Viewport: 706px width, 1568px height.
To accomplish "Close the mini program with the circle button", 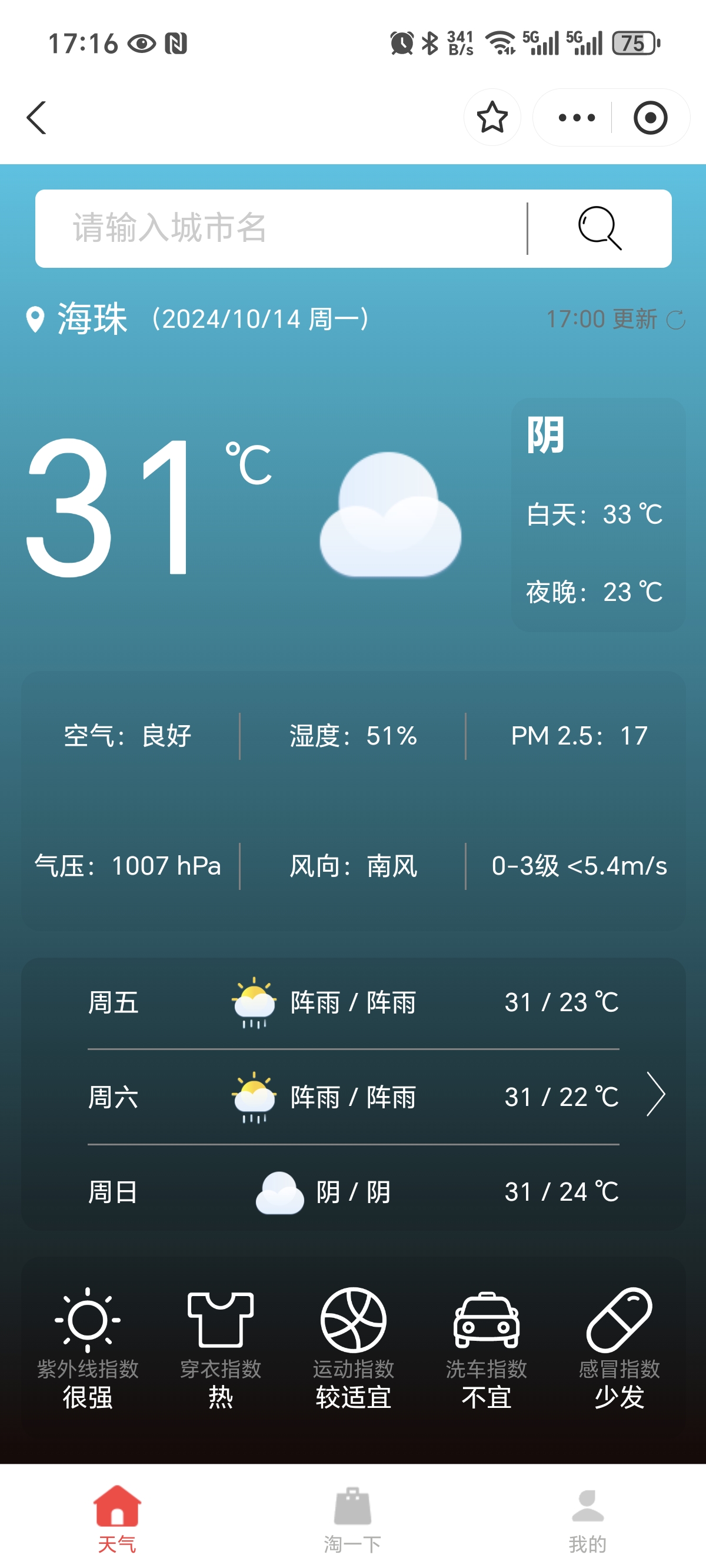I will click(x=650, y=118).
